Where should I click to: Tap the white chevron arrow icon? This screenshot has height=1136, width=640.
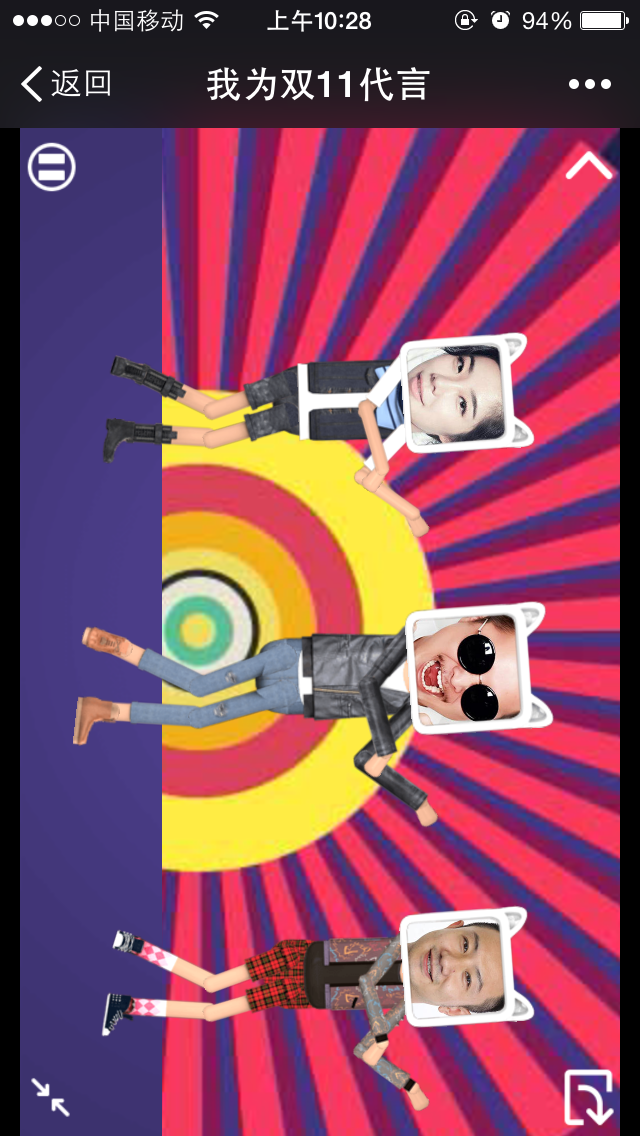(589, 165)
